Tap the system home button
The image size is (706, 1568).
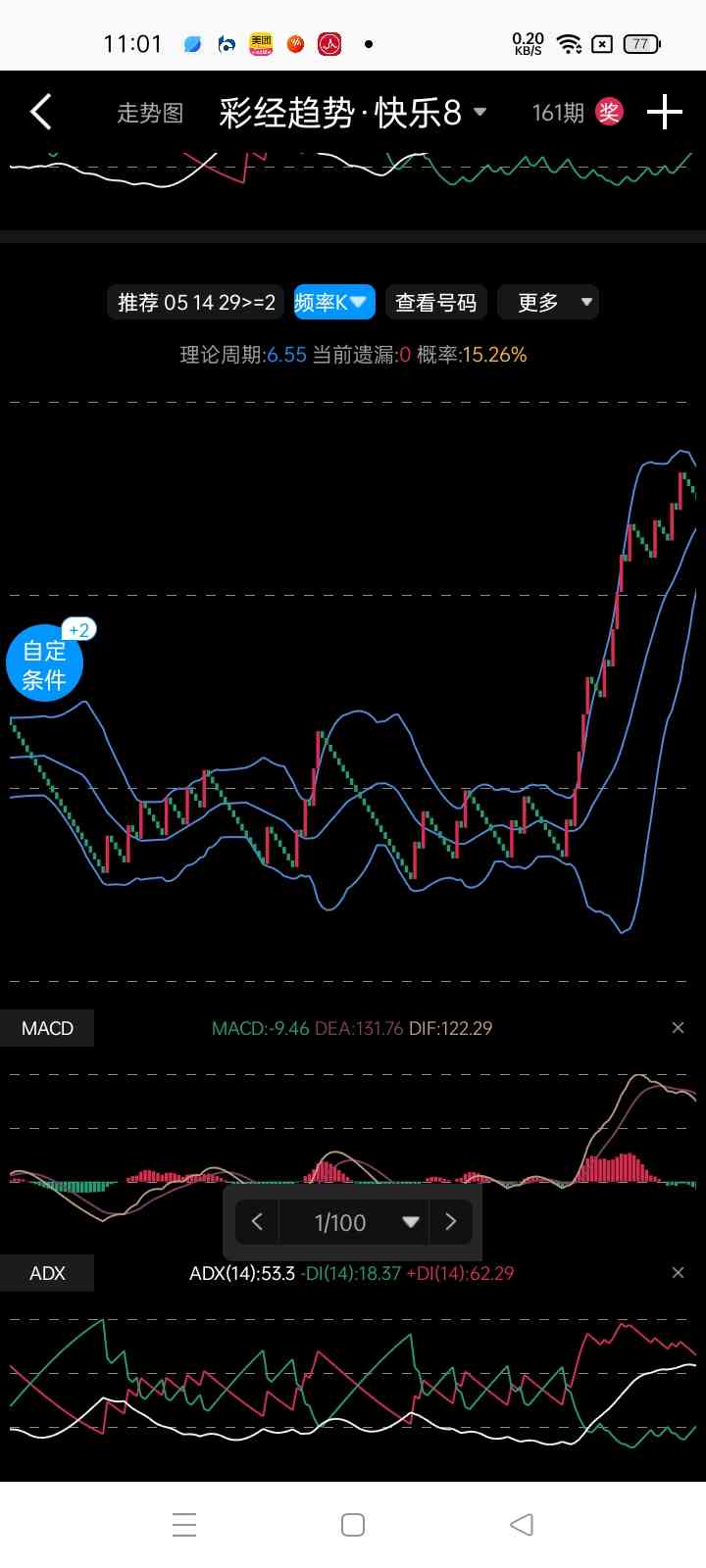point(353,1525)
